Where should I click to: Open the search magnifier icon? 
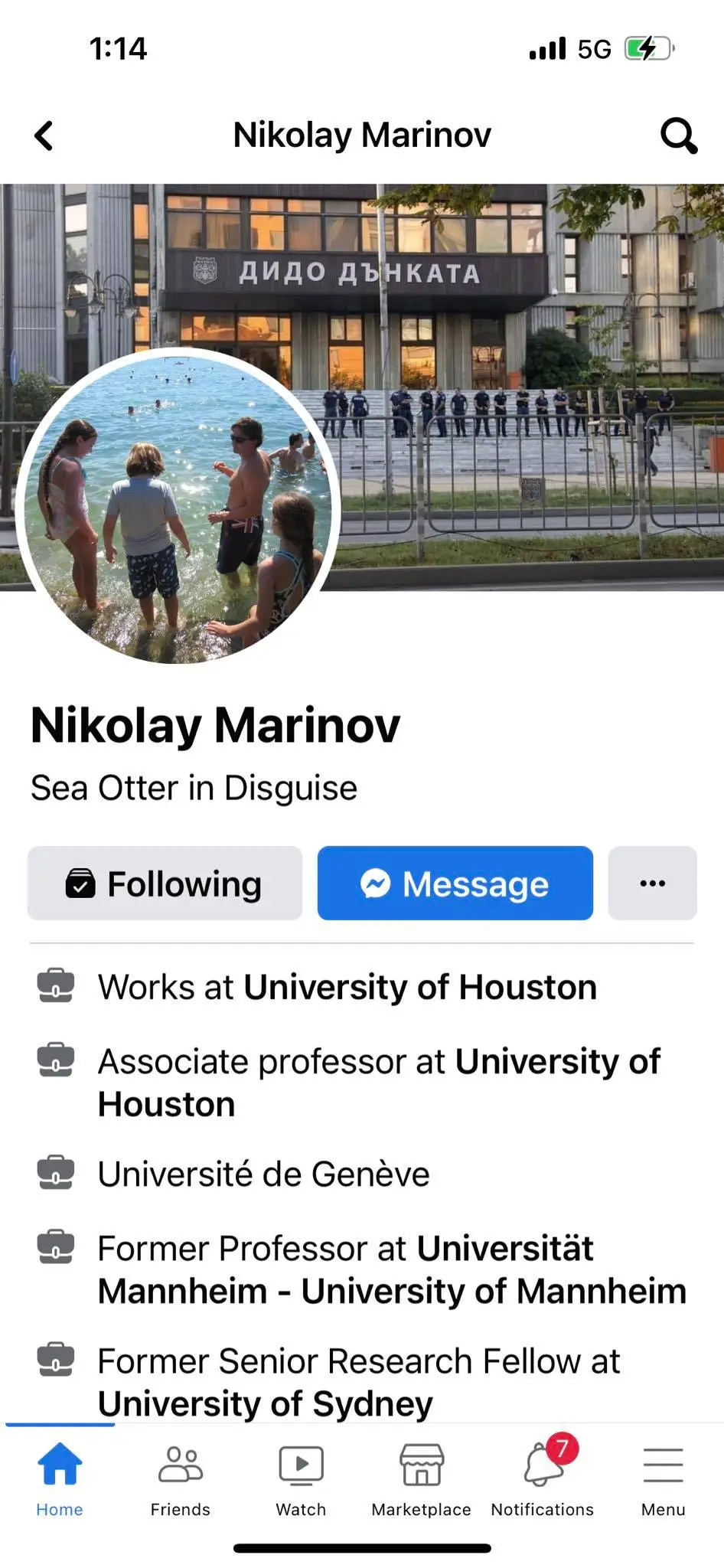tap(678, 136)
